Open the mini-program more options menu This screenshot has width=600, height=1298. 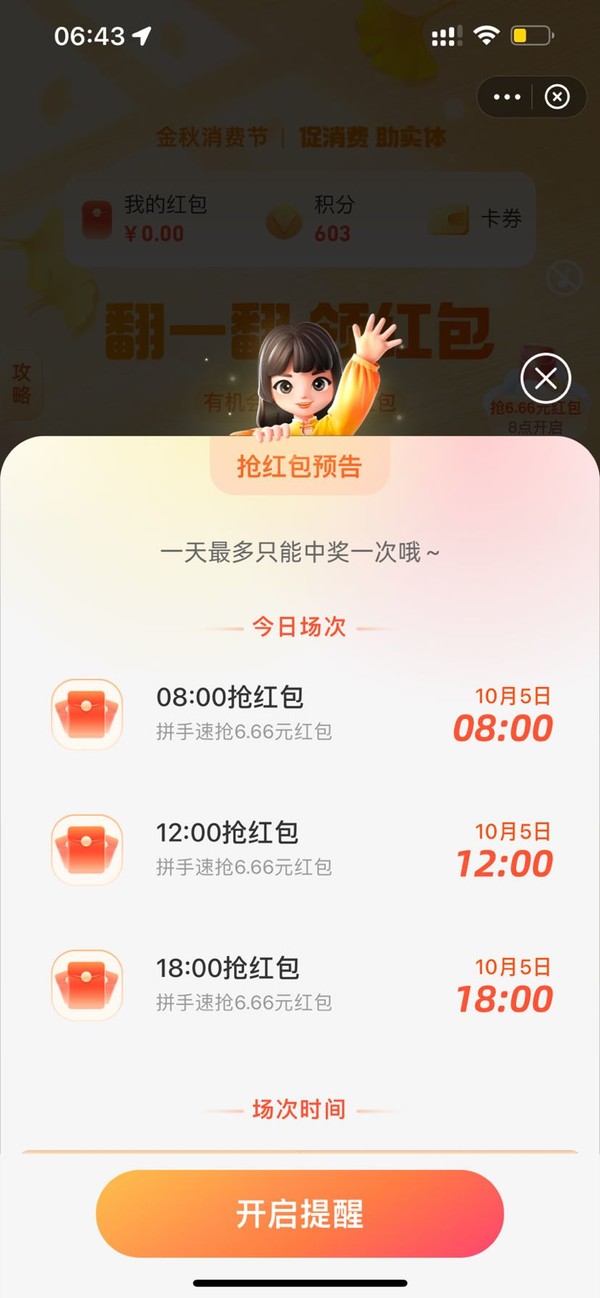(x=507, y=97)
